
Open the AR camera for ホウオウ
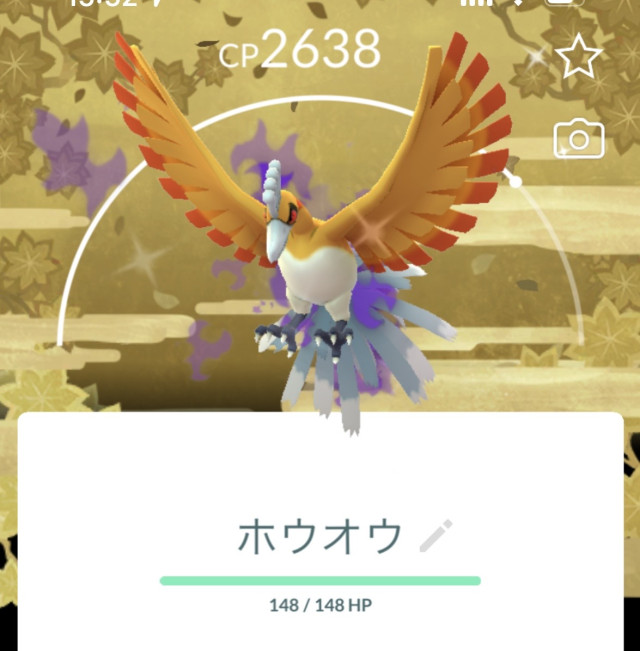coord(579,139)
